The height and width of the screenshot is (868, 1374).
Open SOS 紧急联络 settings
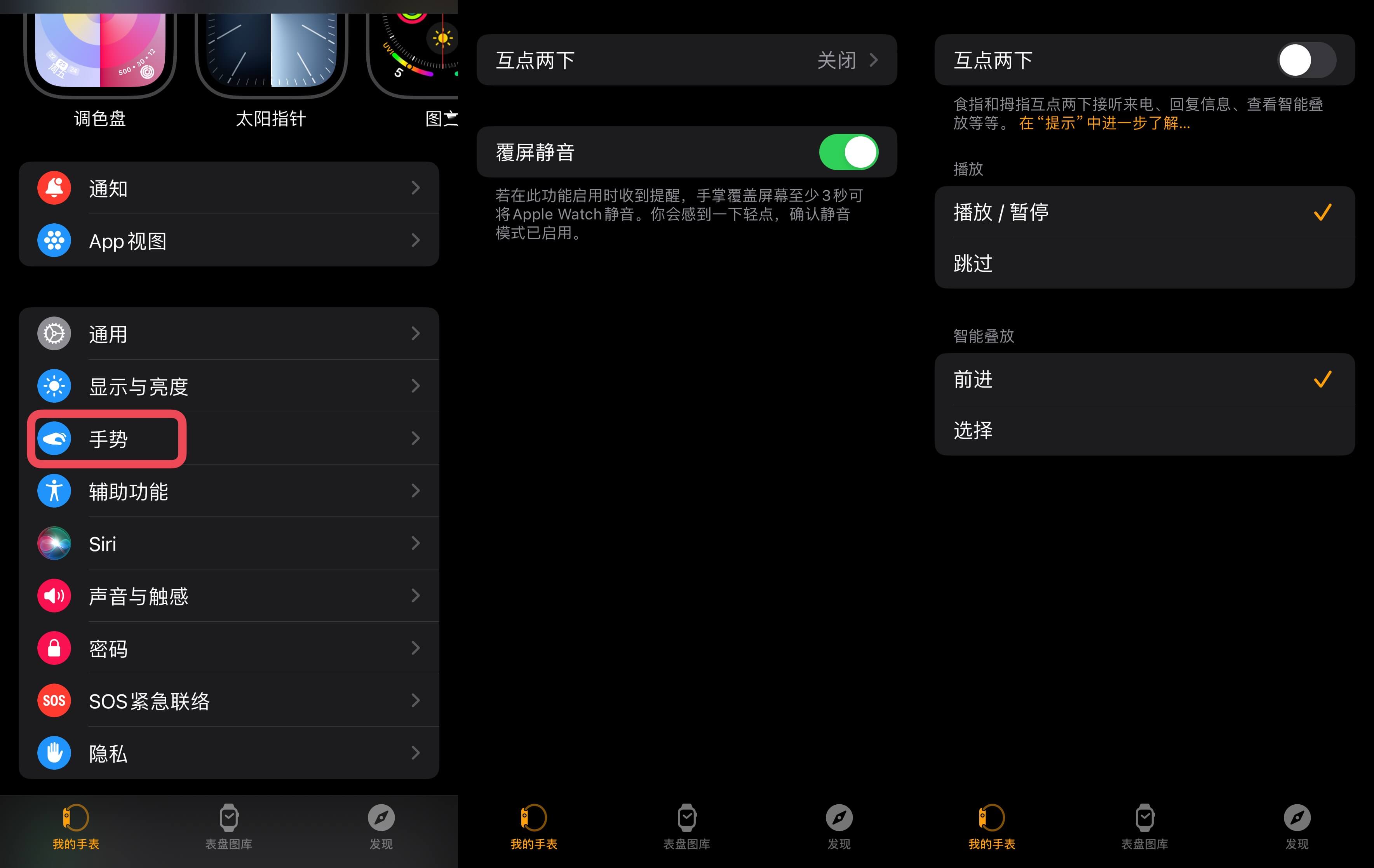[228, 701]
